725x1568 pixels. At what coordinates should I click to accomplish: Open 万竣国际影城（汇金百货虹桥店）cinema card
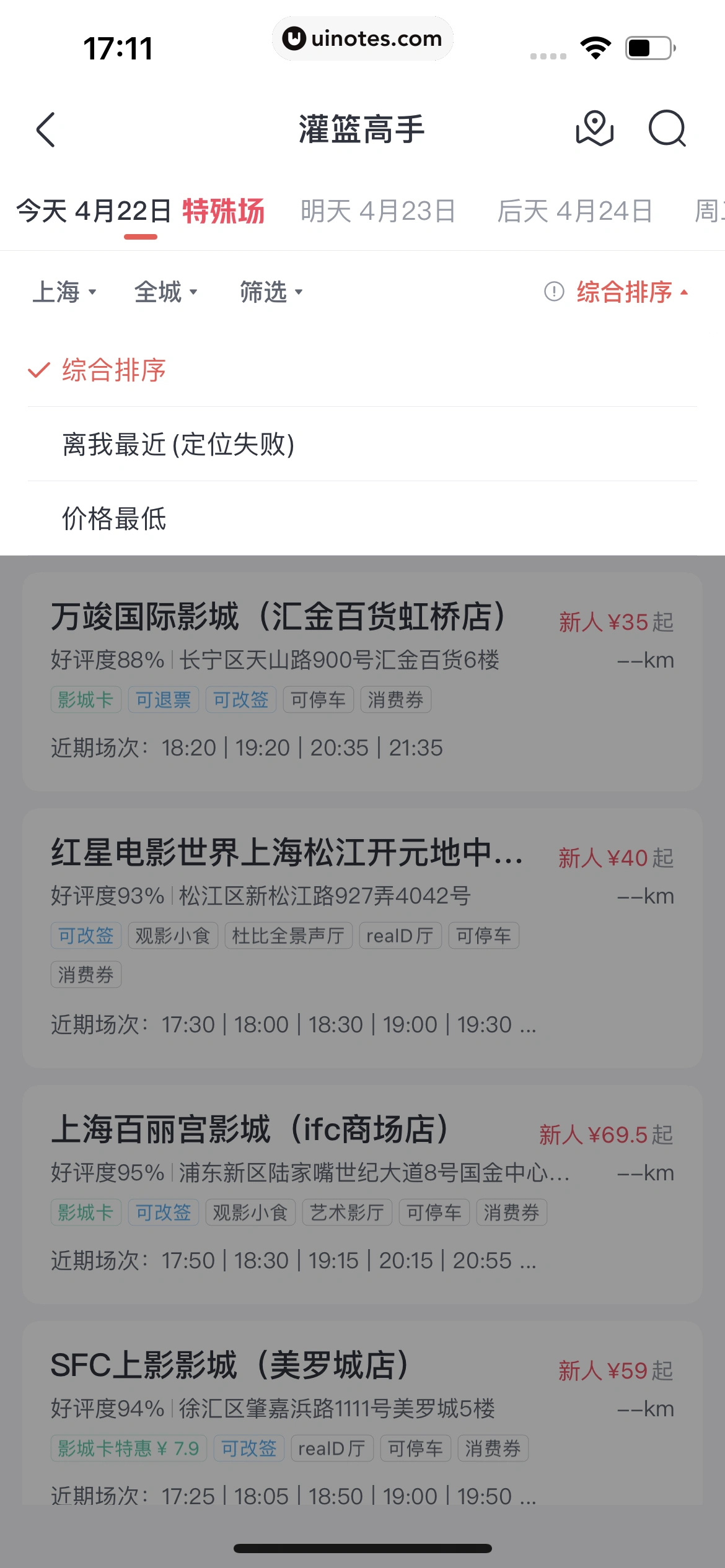pos(362,681)
